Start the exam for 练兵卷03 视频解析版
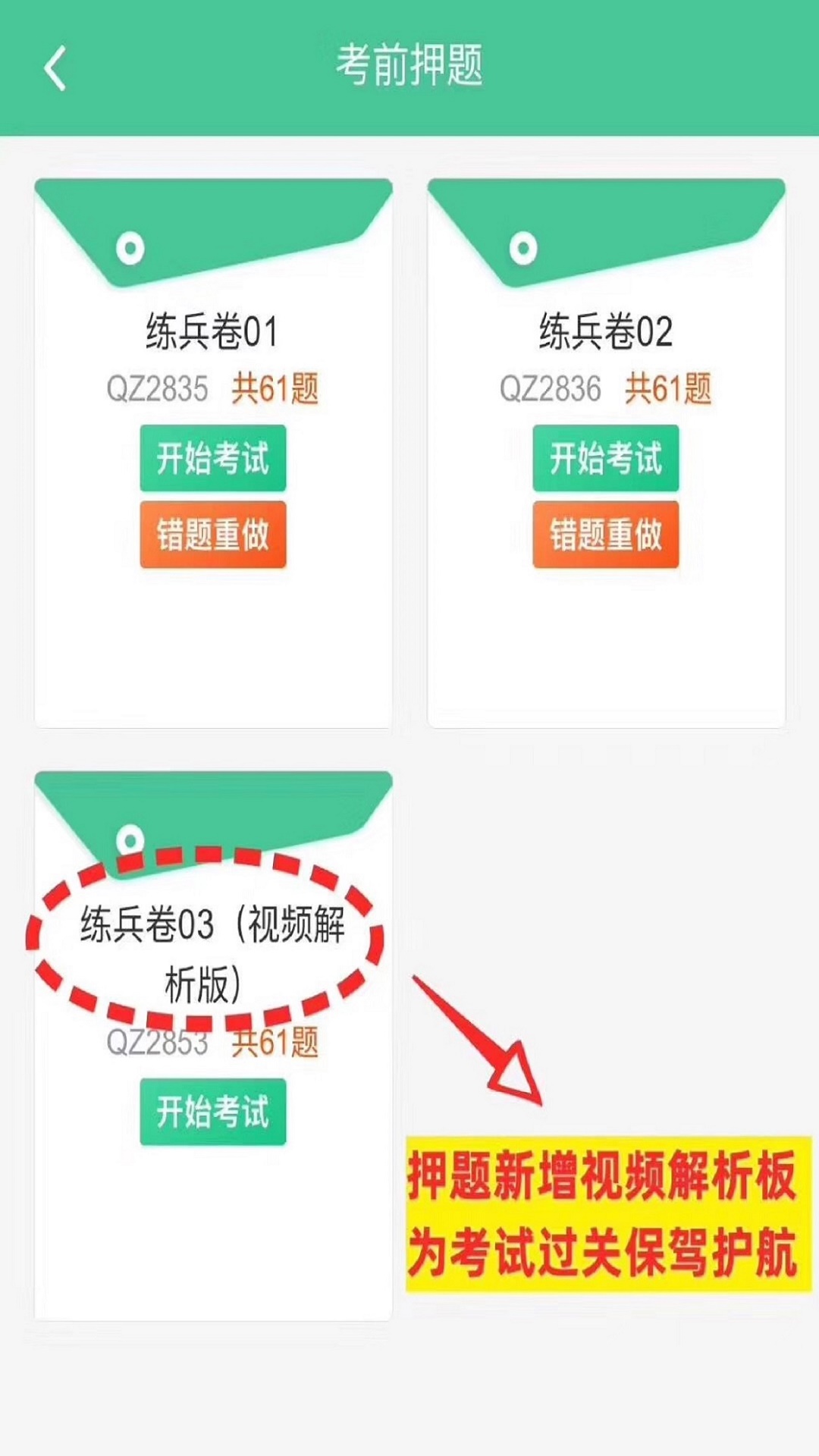819x1456 pixels. (213, 1112)
